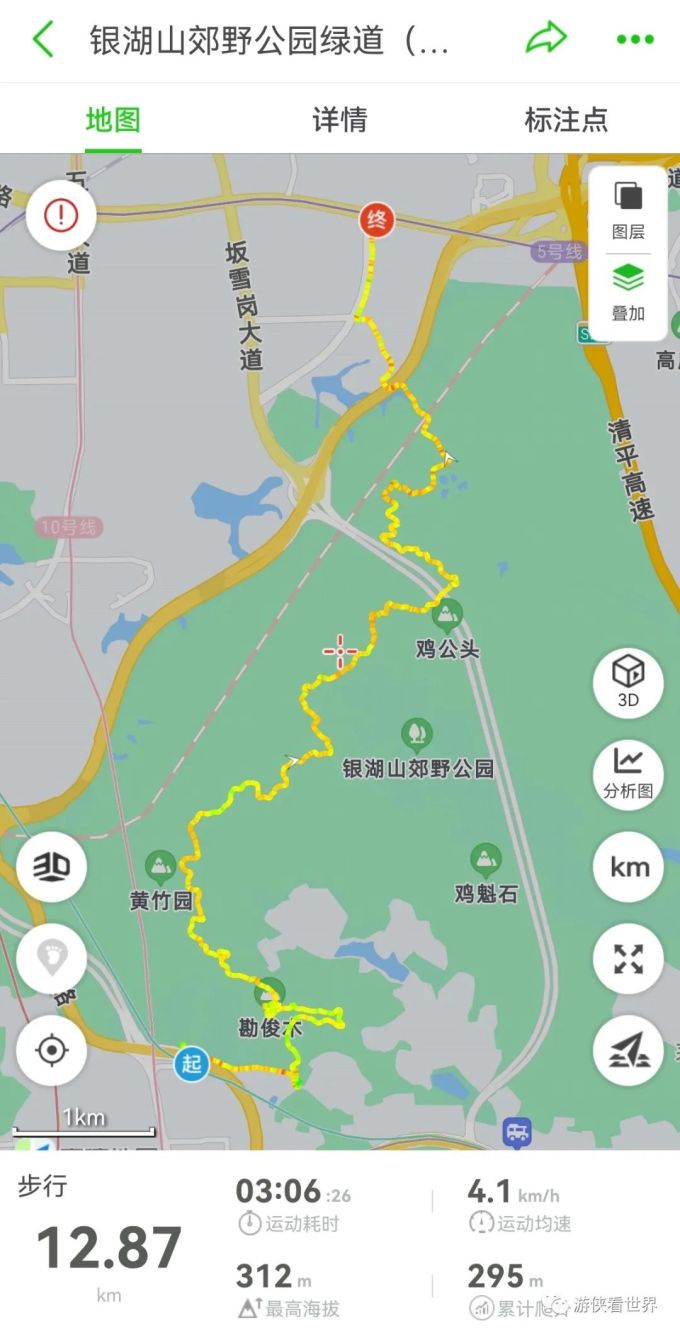This screenshot has width=680, height=1335.
Task: Tap the footprint button
Action: [x=51, y=959]
